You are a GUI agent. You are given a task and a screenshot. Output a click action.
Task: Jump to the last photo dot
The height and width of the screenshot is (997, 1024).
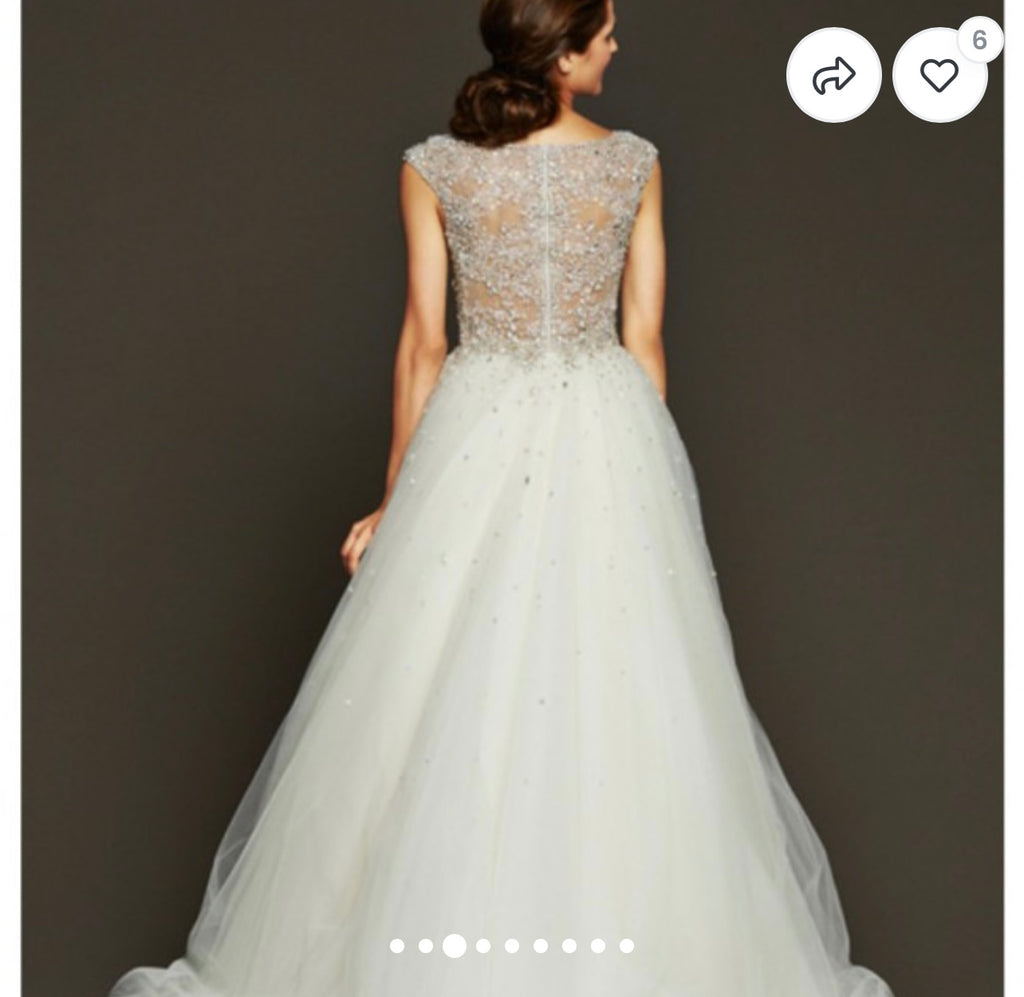[x=626, y=946]
